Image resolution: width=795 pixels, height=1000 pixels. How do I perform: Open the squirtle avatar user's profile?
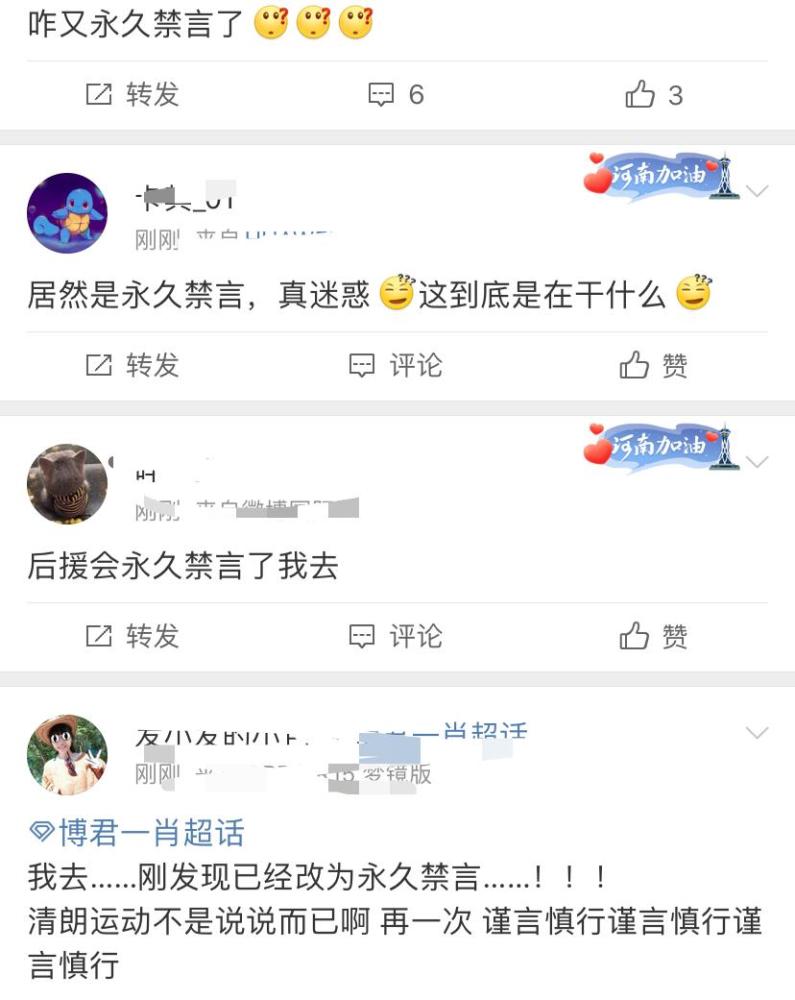point(67,213)
